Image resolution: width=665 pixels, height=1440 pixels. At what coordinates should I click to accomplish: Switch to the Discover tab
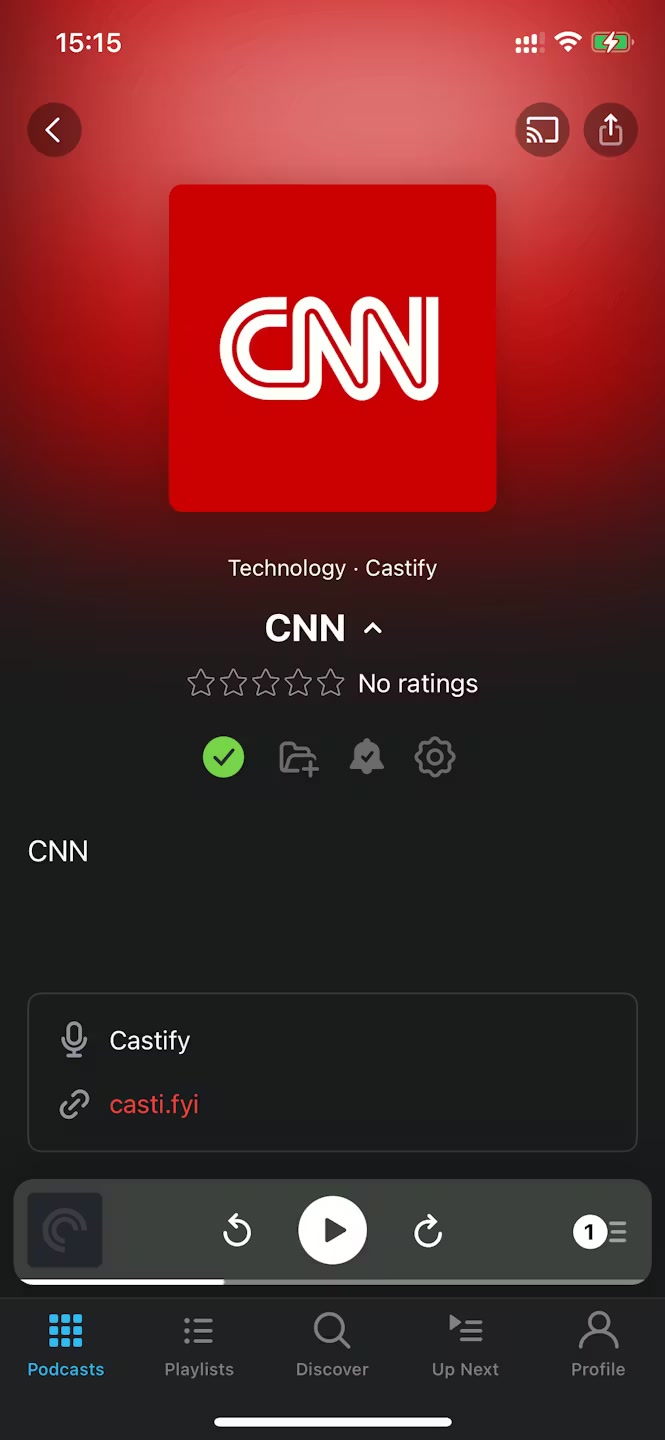[332, 1346]
